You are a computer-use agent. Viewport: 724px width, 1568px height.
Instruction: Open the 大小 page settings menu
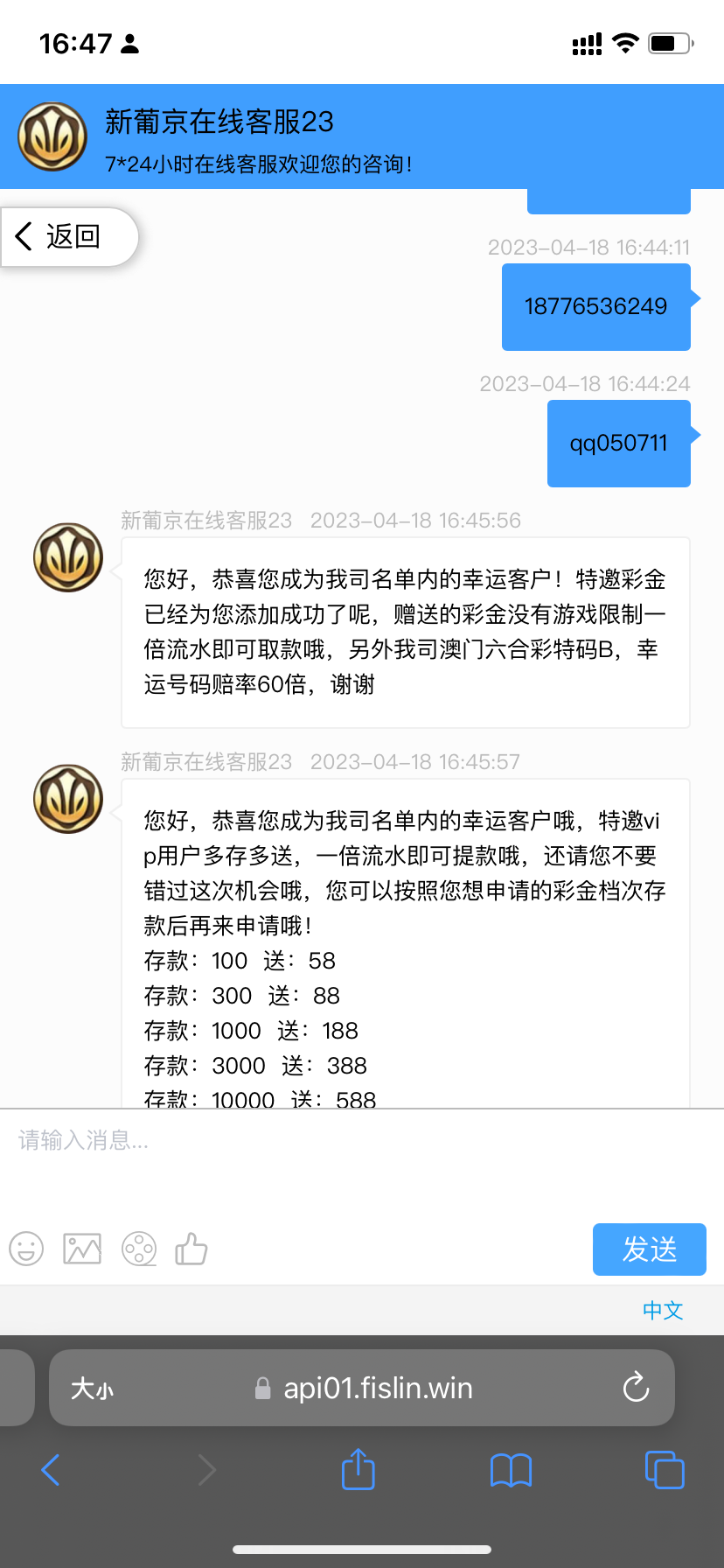92,1388
